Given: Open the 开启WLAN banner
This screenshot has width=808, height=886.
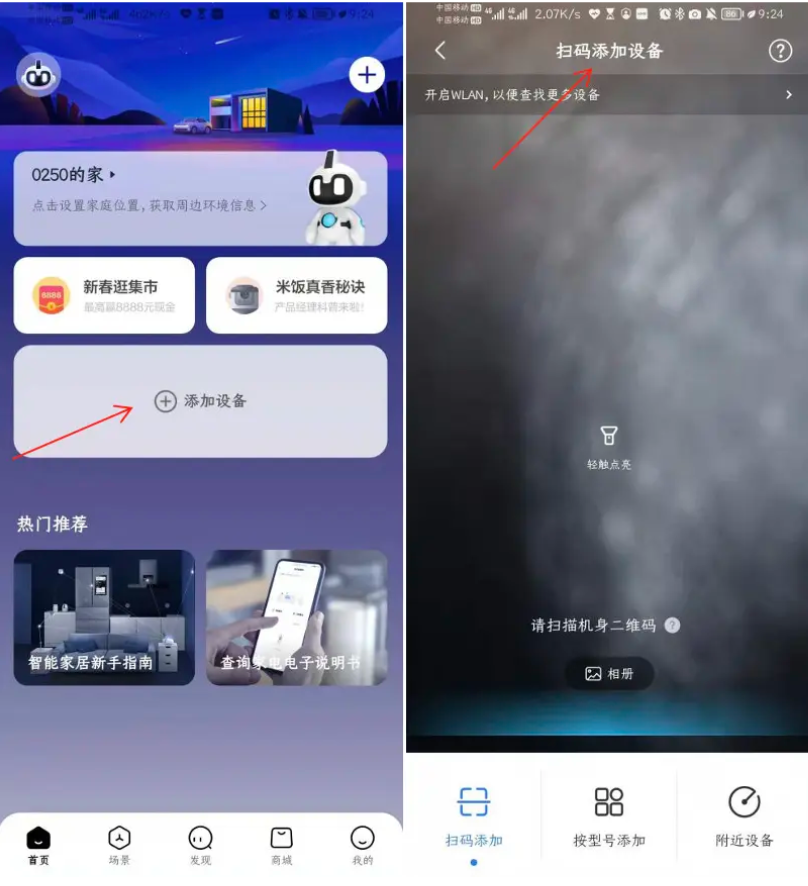Looking at the screenshot, I should pyautogui.click(x=607, y=95).
